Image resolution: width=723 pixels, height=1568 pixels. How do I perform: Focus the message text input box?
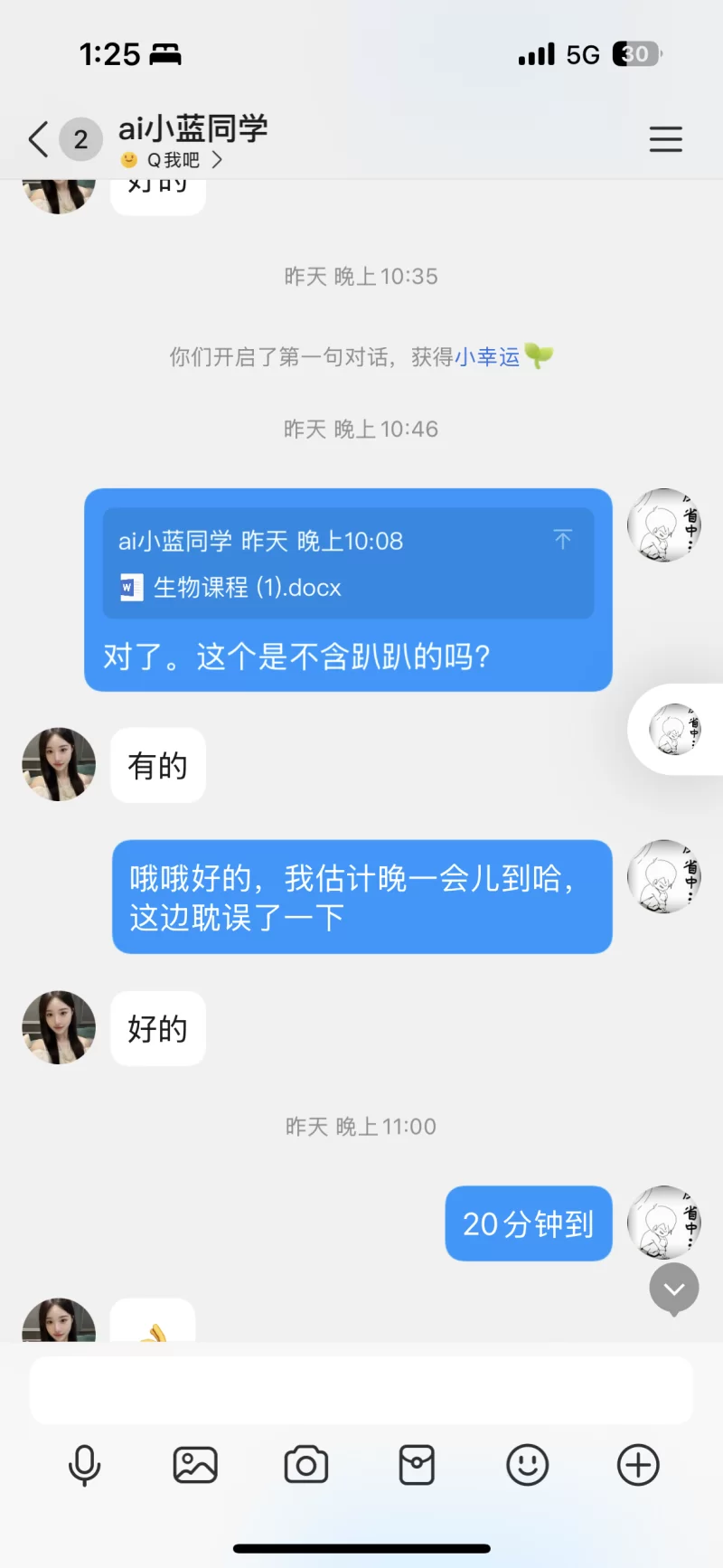tap(361, 1390)
